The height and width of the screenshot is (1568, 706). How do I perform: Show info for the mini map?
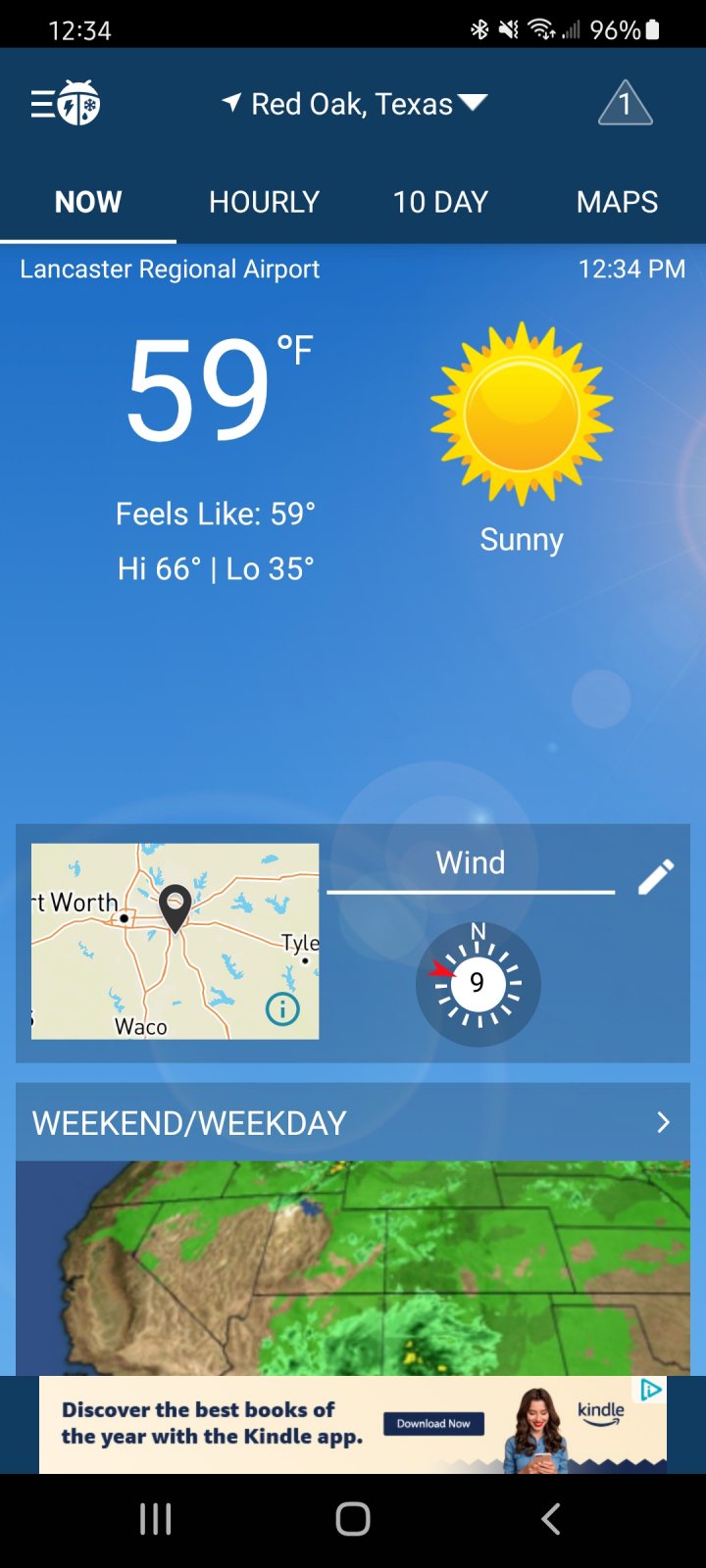[x=282, y=1008]
